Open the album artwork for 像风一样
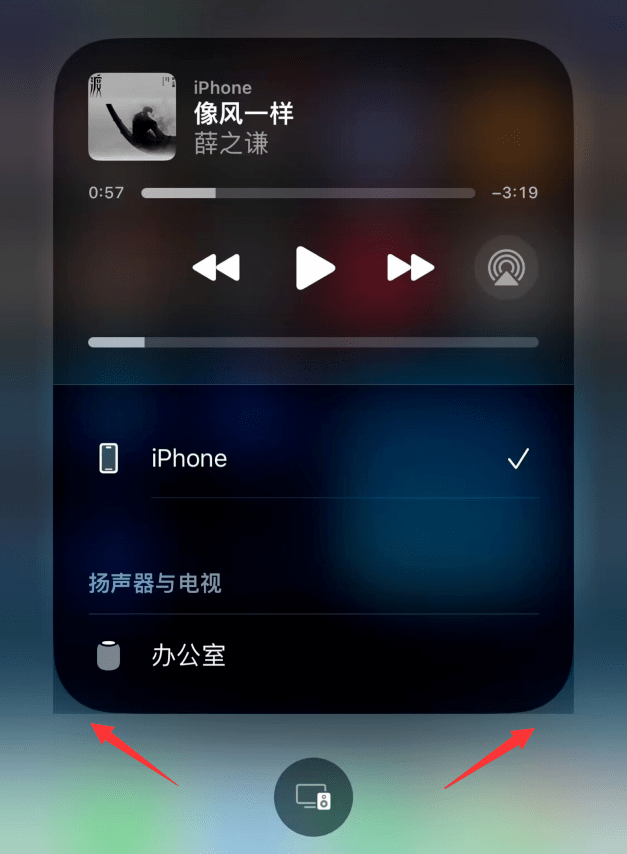The width and height of the screenshot is (627, 854). tap(125, 116)
